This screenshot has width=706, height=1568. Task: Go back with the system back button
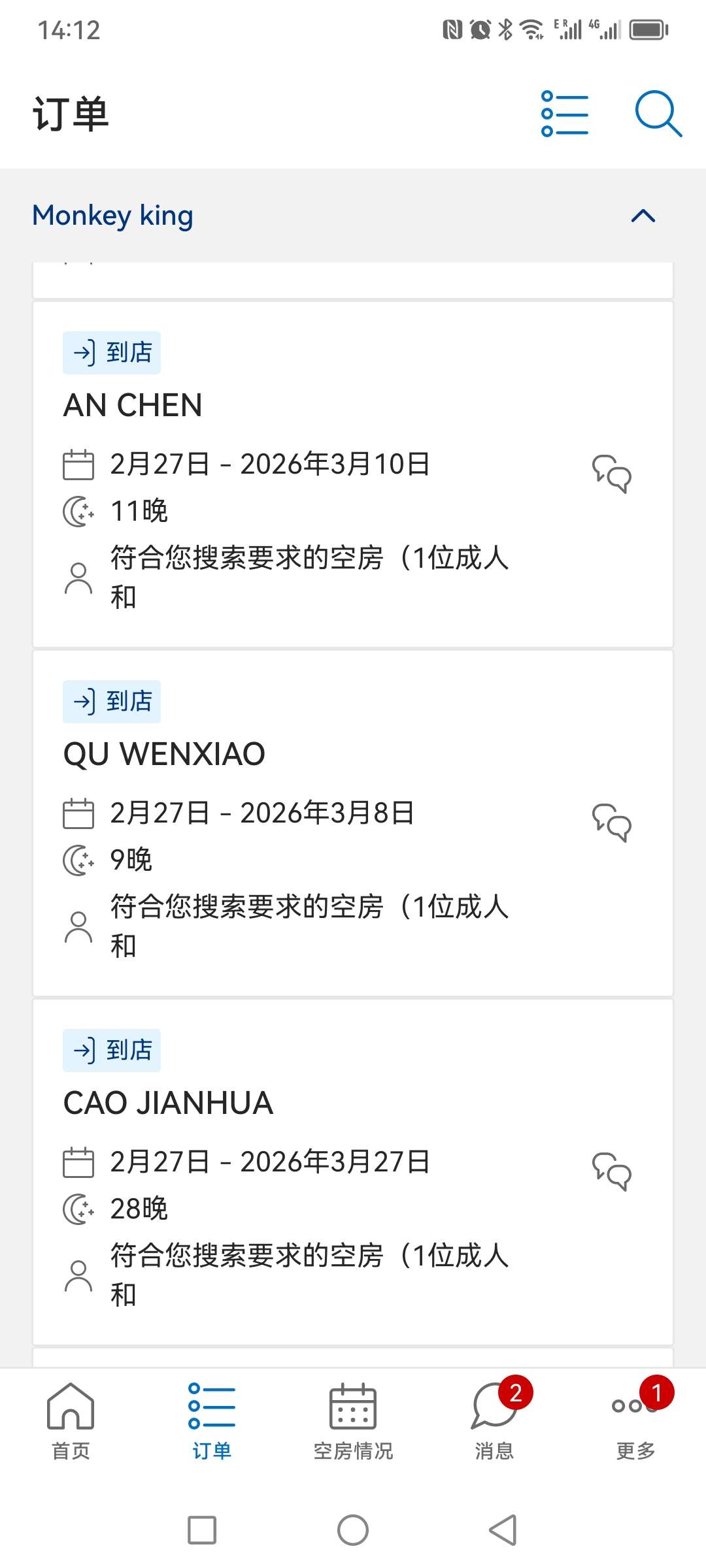tap(503, 1530)
